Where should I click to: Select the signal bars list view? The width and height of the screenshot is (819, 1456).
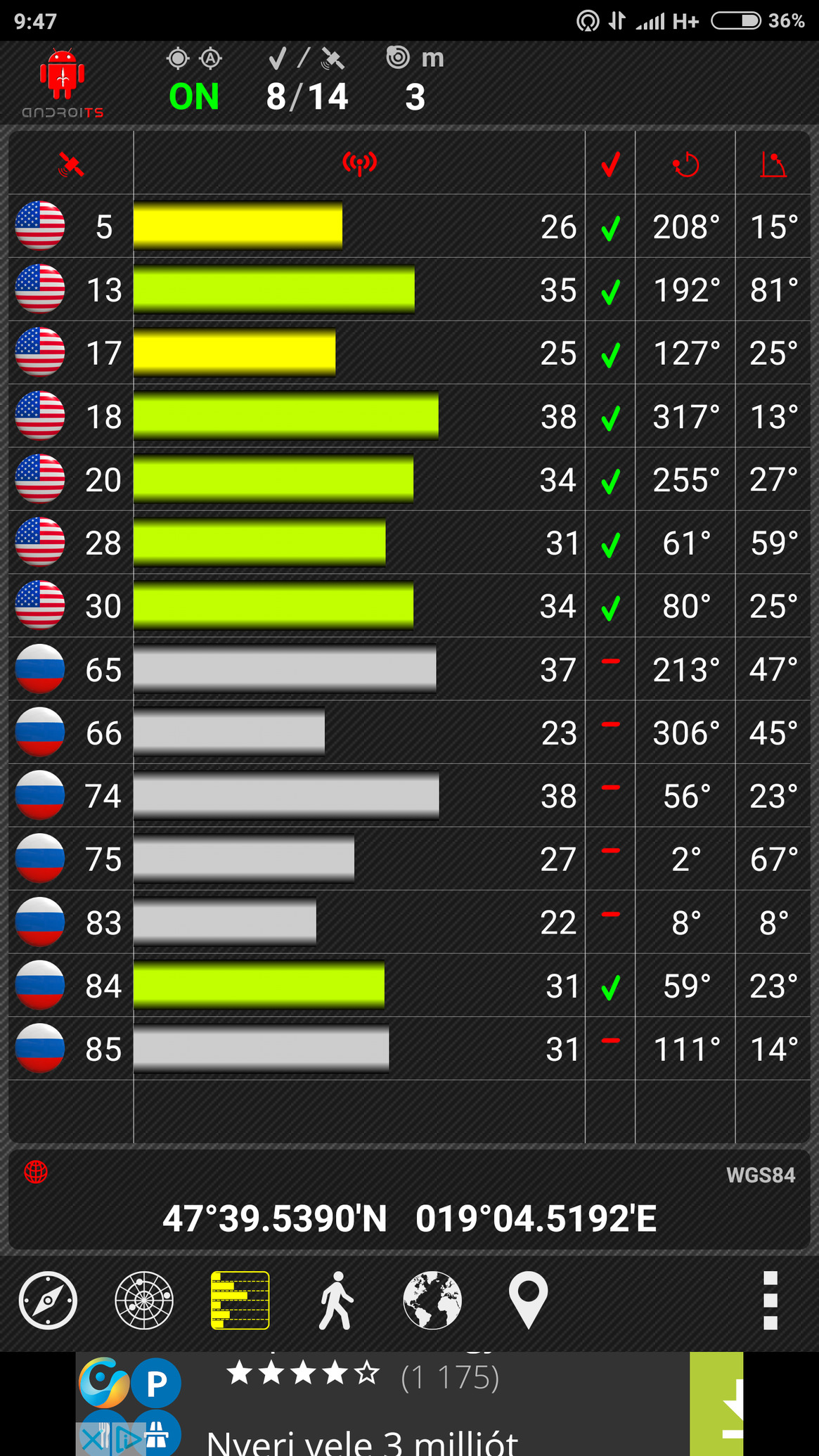tap(240, 1301)
